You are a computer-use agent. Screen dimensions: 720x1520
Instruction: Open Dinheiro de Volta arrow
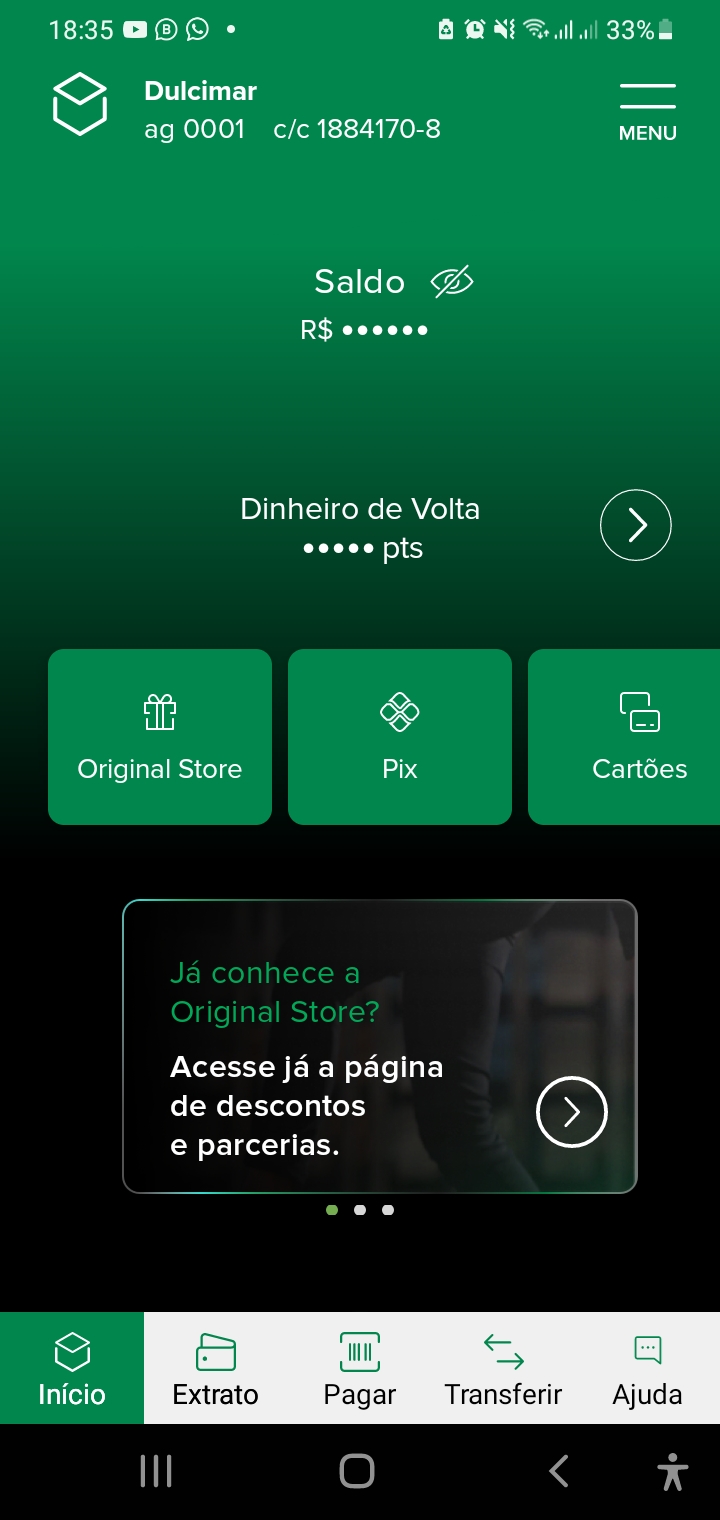pyautogui.click(x=635, y=525)
